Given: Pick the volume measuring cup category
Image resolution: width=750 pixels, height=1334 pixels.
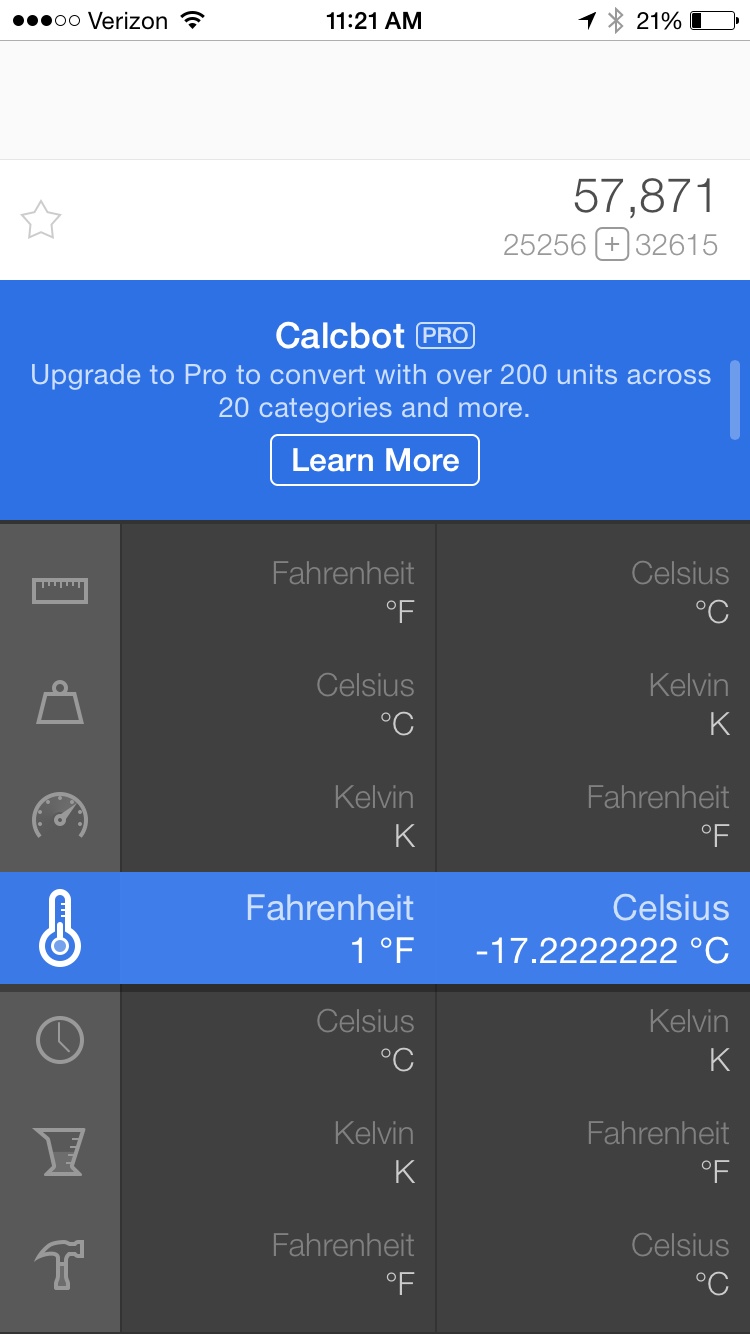Looking at the screenshot, I should [60, 1151].
